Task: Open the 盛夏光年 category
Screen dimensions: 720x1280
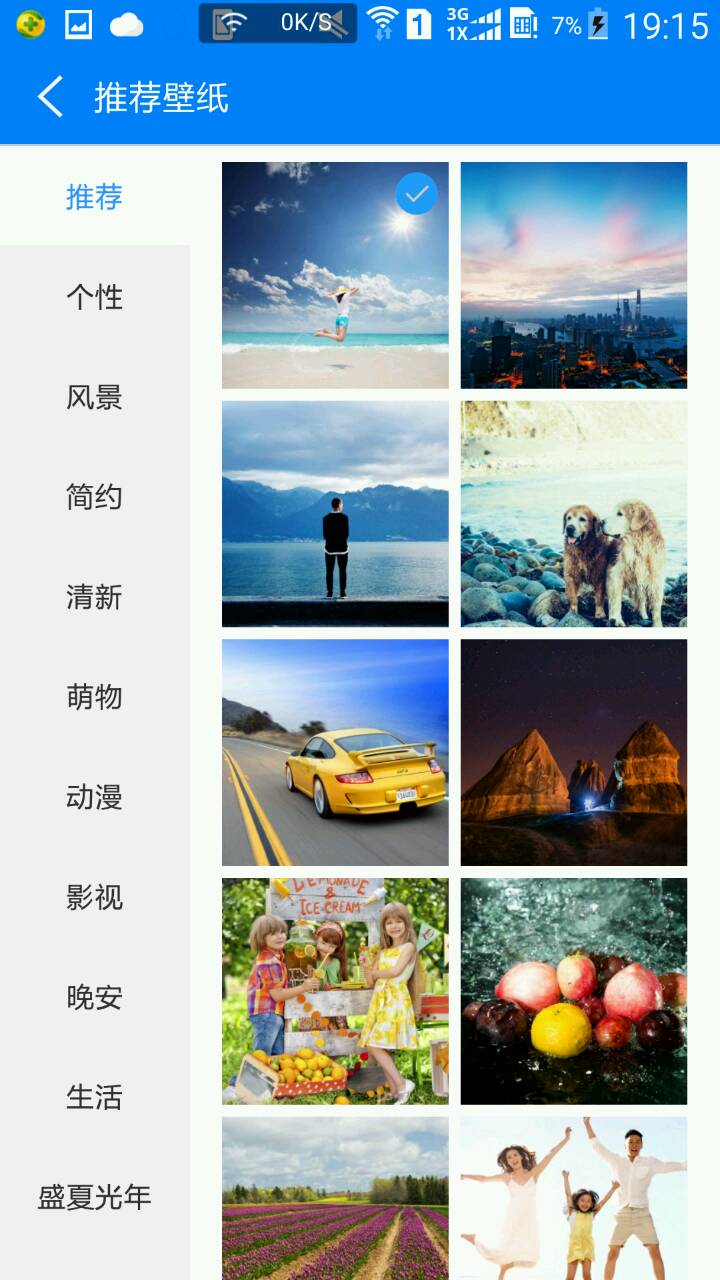Action: tap(94, 1197)
